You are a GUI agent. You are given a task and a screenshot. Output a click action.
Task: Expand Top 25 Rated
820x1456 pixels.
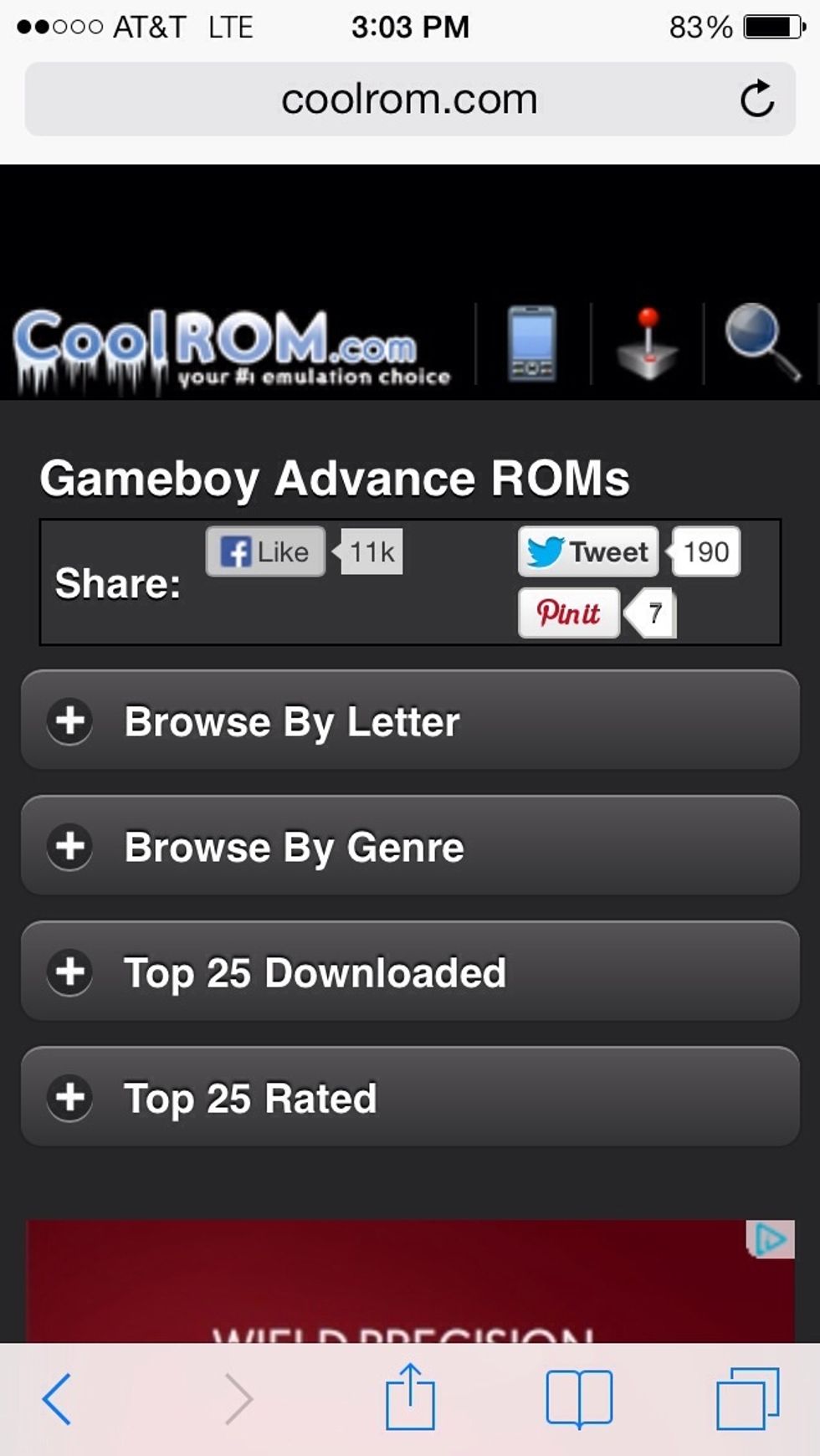[x=410, y=1097]
